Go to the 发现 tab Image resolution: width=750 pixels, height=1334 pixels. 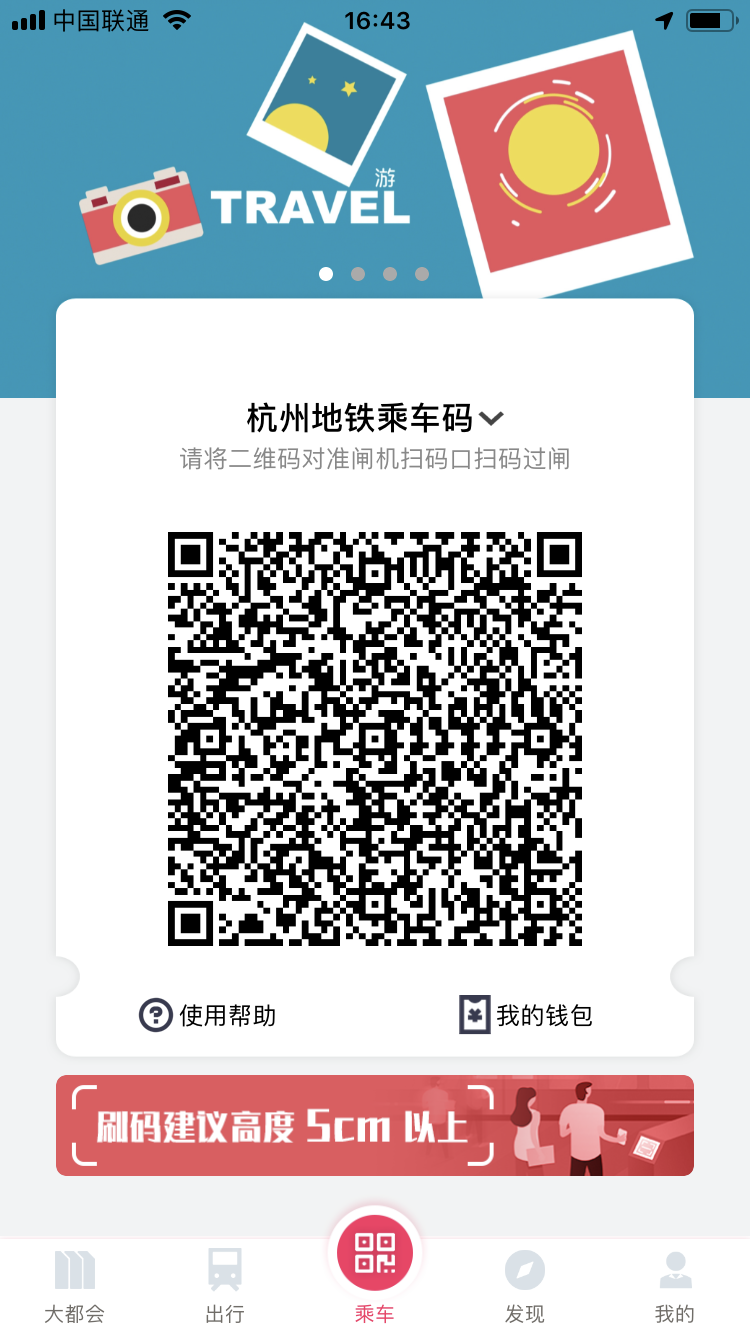[x=524, y=1285]
